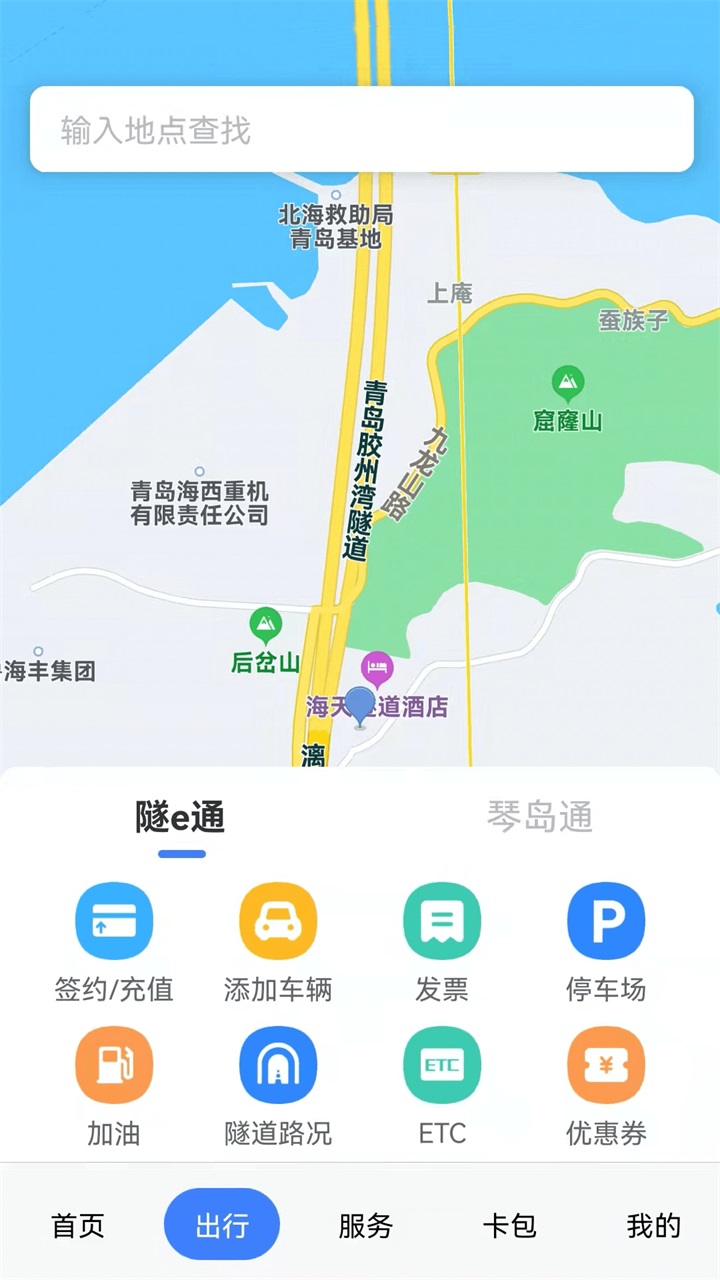The width and height of the screenshot is (720, 1280).
Task: Switch to the 服务 tab
Action: coord(366,1226)
